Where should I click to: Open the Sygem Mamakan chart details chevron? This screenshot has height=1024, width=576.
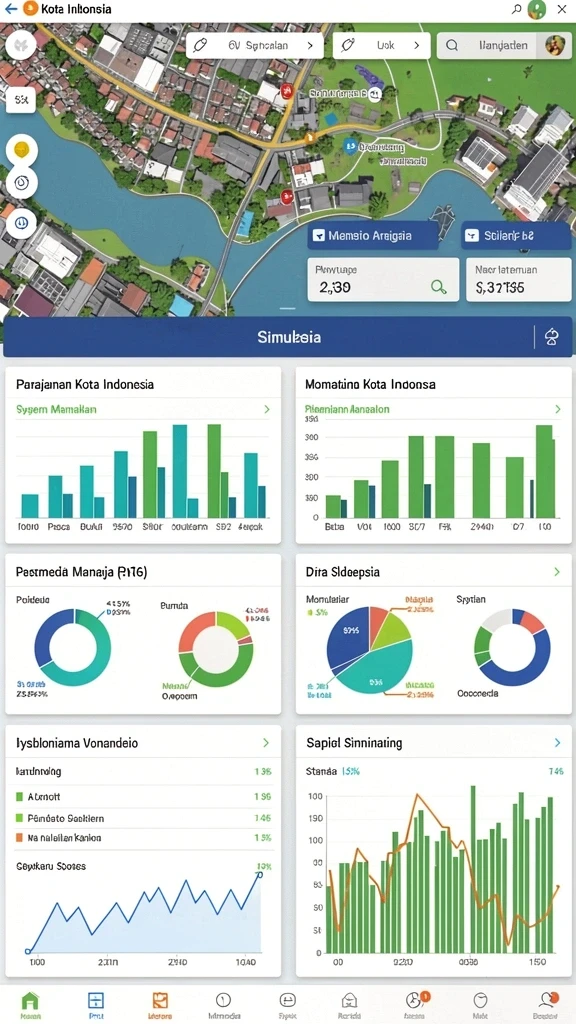tap(266, 409)
